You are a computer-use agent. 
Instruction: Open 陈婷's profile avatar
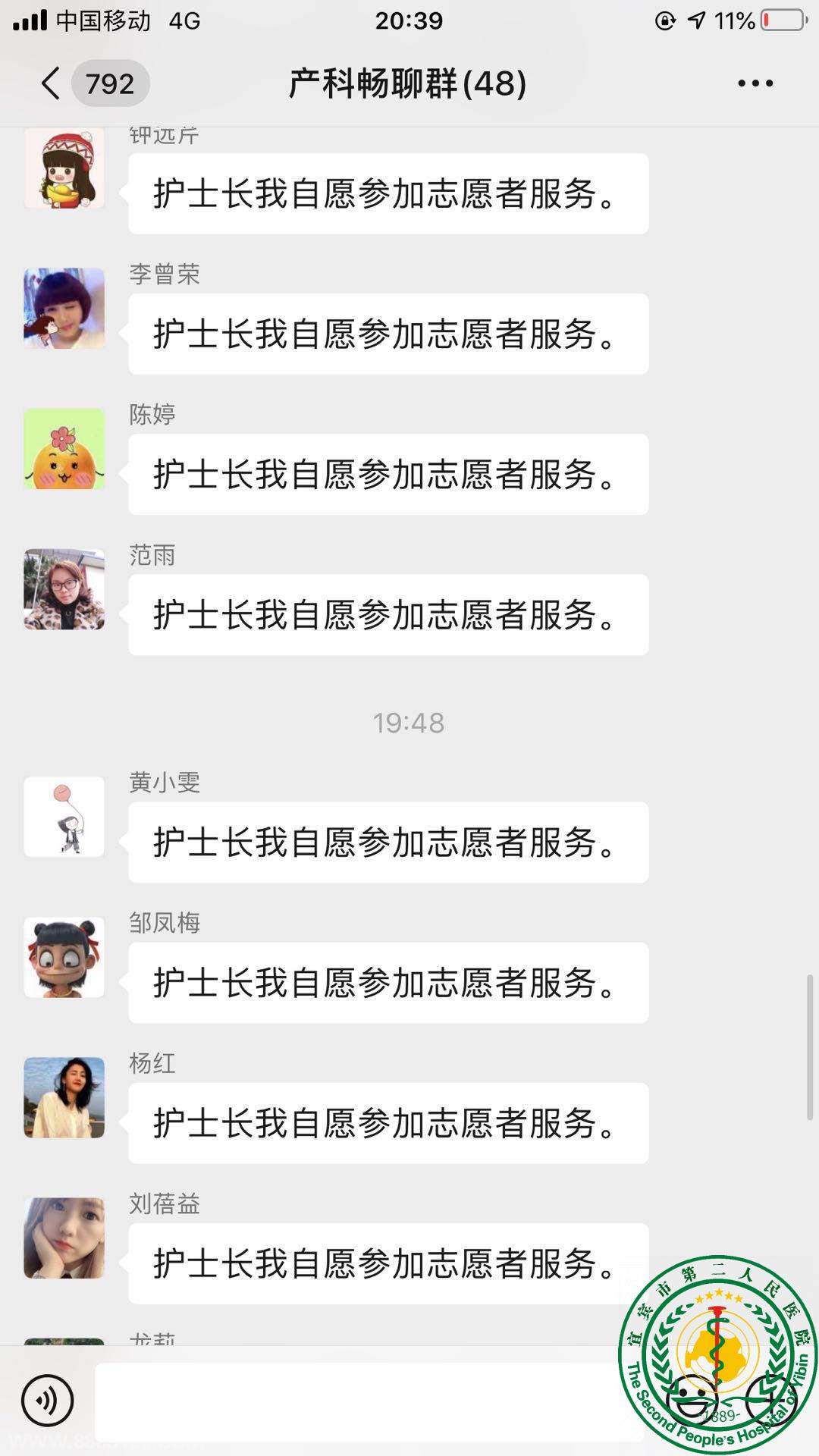coord(64,448)
